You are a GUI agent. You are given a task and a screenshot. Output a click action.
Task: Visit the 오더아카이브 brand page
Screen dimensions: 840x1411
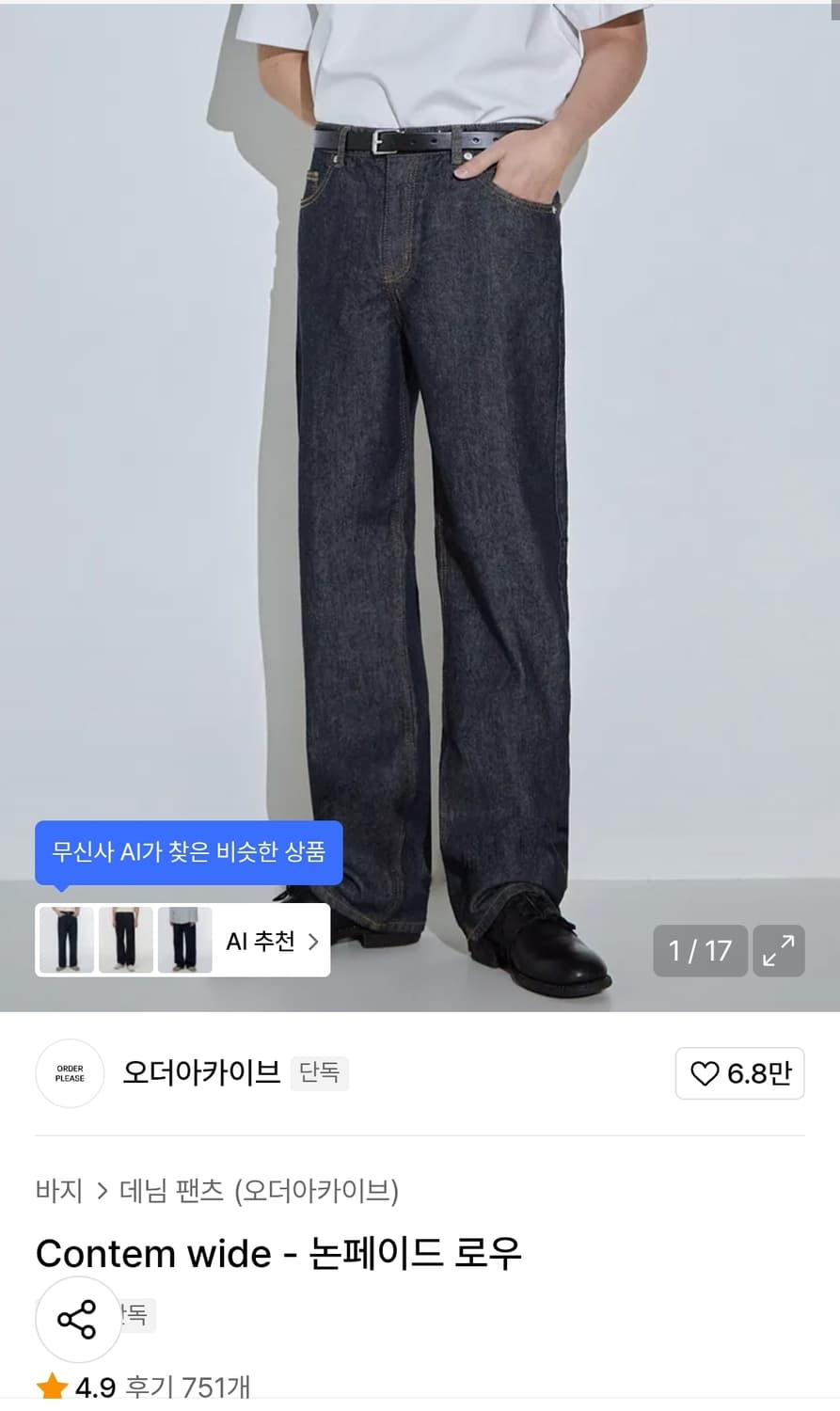(x=200, y=1073)
